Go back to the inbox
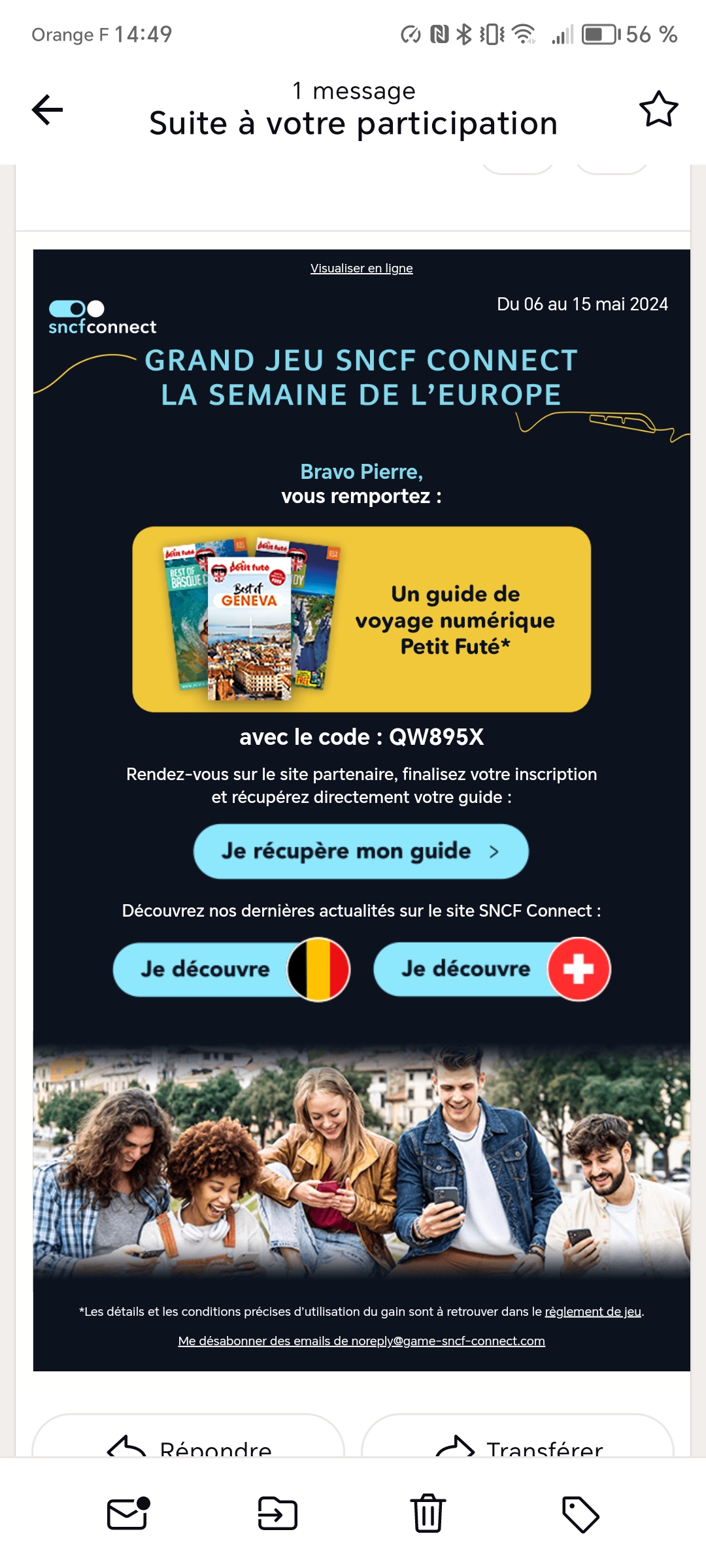Image resolution: width=706 pixels, height=1568 pixels. (x=47, y=109)
